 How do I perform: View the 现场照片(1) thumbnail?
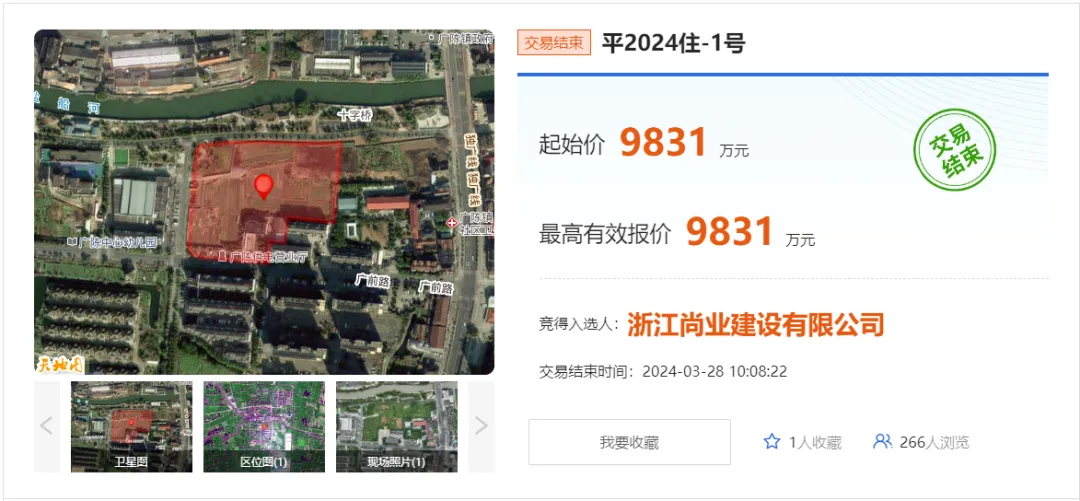tap(396, 426)
